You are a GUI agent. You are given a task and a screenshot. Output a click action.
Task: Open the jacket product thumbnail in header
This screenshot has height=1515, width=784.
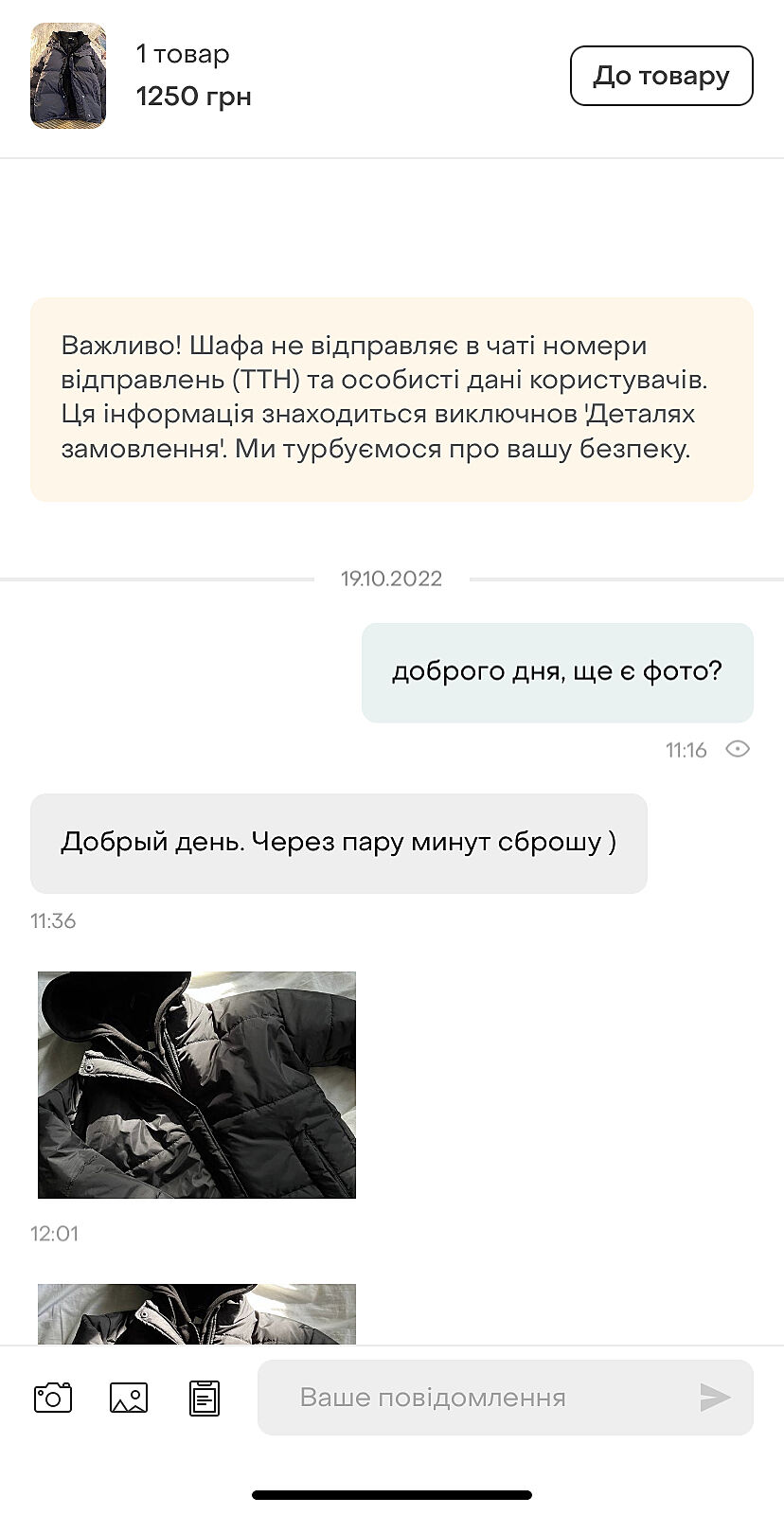pos(68,76)
